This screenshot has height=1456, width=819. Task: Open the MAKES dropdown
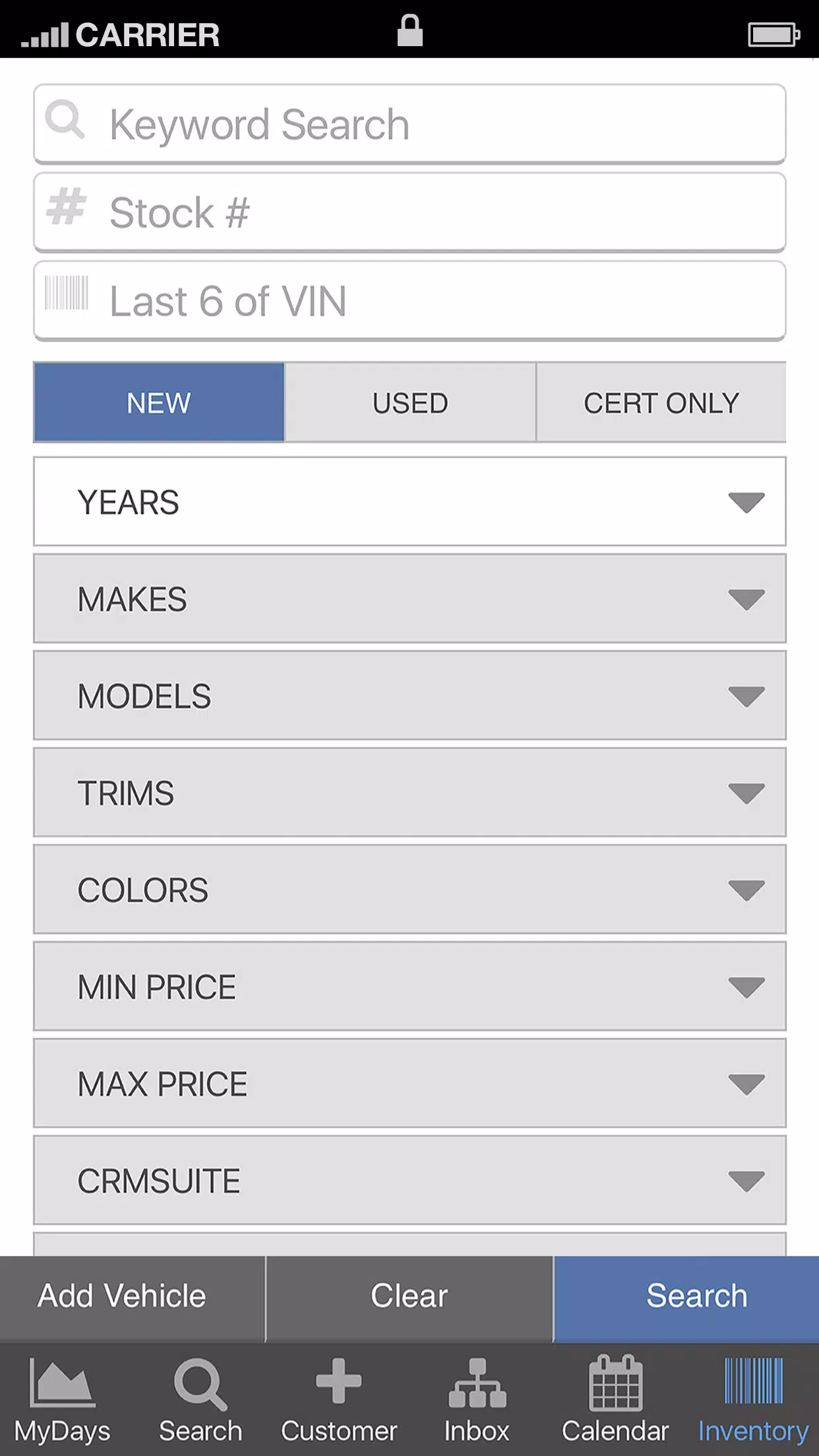409,599
